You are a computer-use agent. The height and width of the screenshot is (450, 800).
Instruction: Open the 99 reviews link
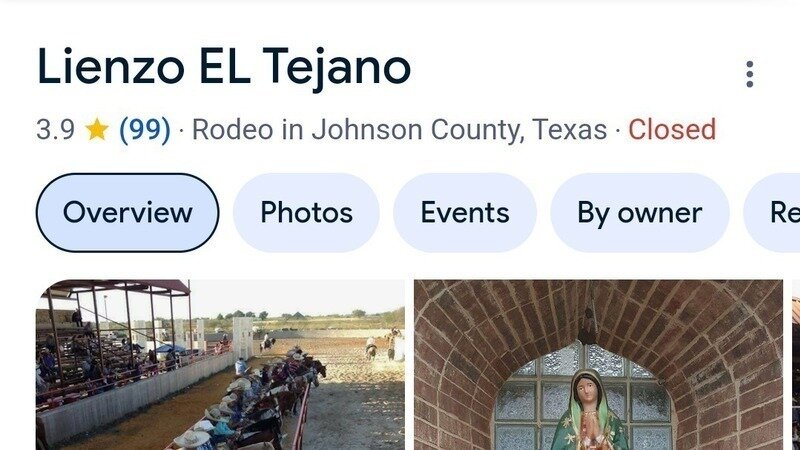click(x=144, y=130)
